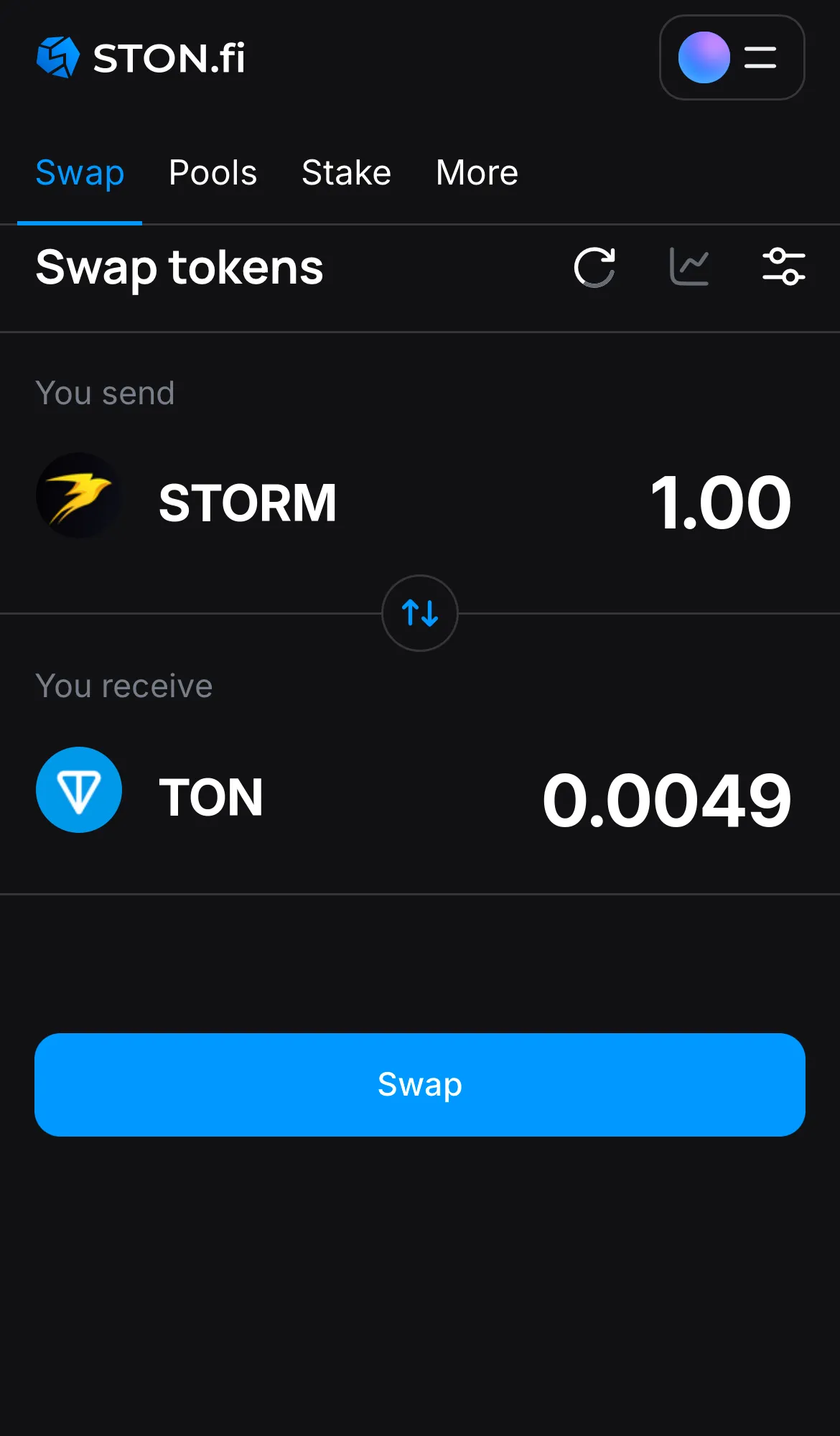Screen dimensions: 840x1436
Task: Open the Stake section
Action: coord(346,172)
